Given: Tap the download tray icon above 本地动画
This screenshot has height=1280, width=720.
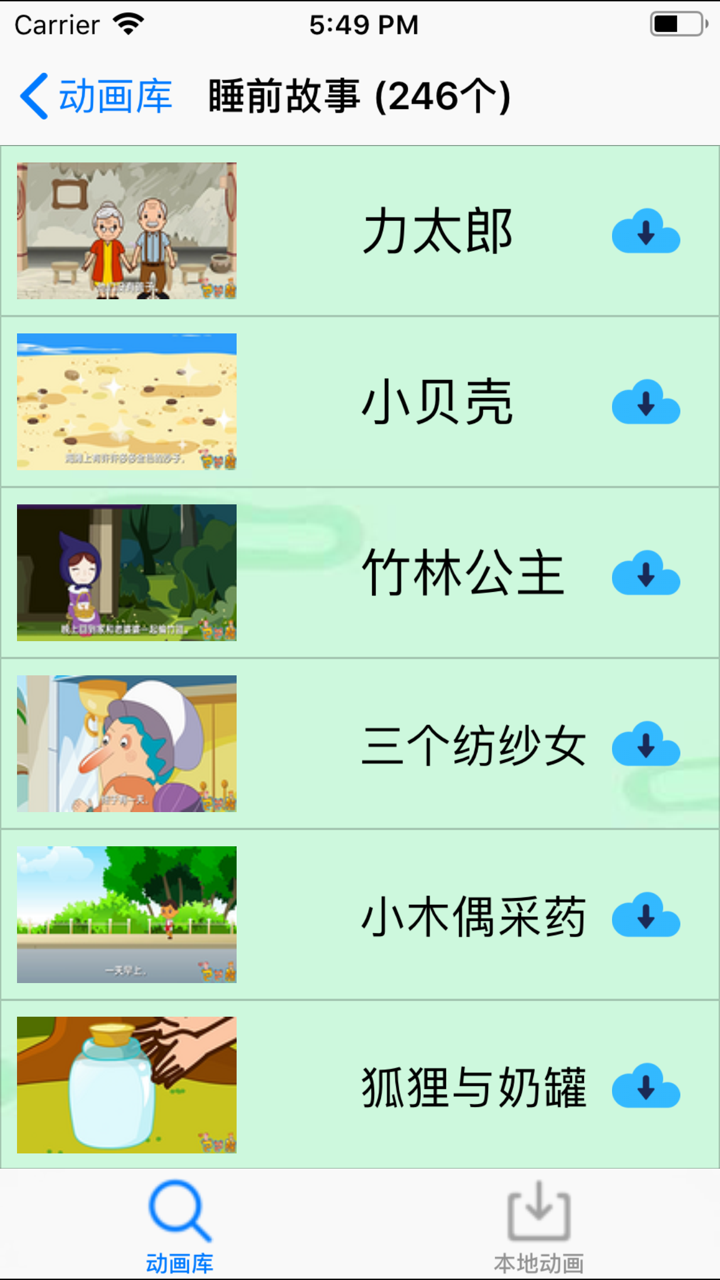Looking at the screenshot, I should click(x=539, y=1212).
